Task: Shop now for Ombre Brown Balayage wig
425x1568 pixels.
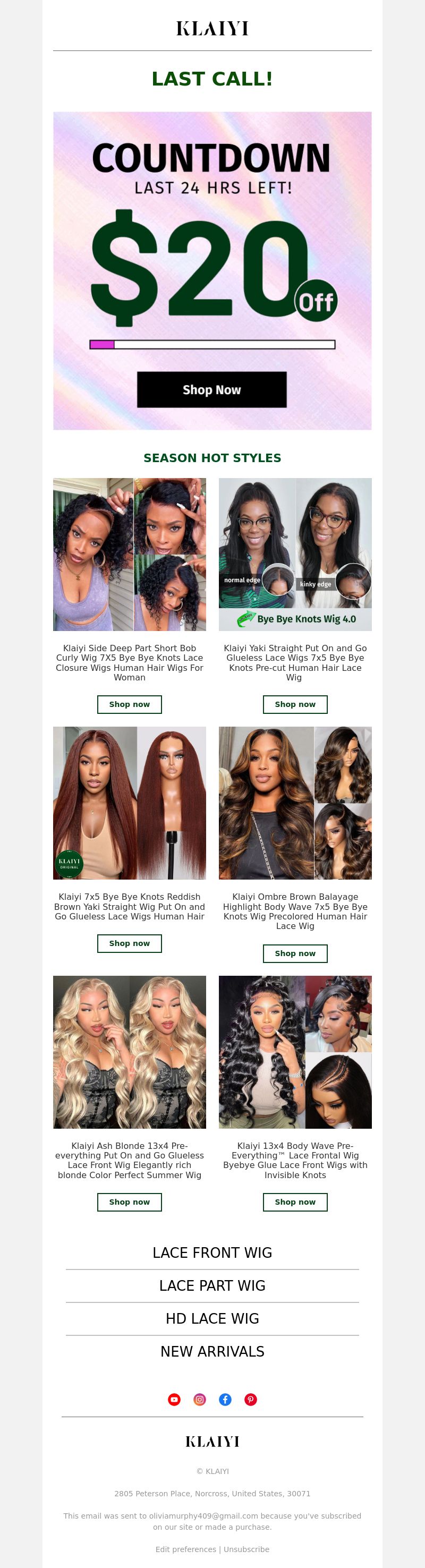Action: 295,953
